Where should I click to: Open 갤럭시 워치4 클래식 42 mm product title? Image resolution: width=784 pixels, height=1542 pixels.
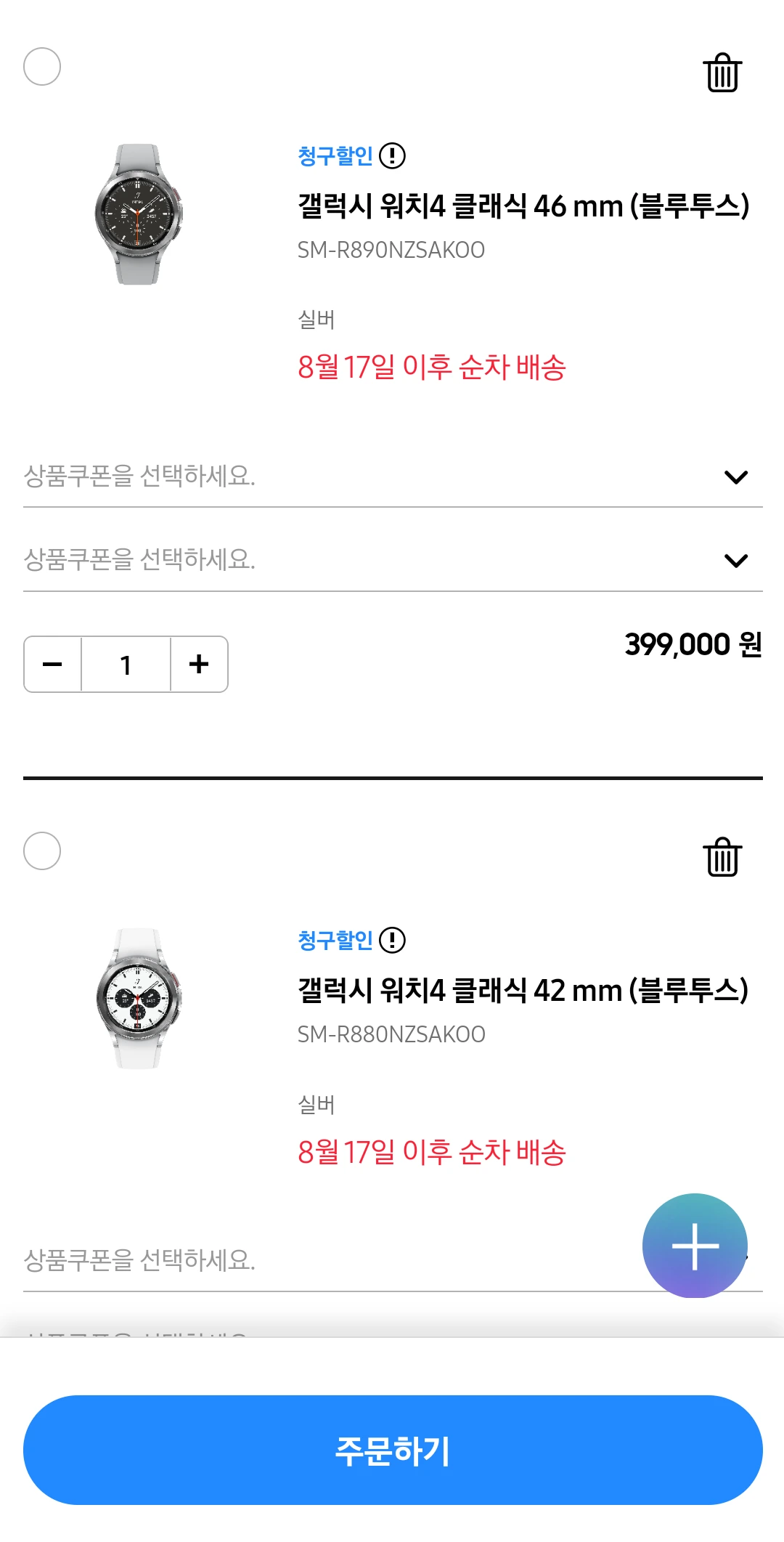click(x=523, y=991)
